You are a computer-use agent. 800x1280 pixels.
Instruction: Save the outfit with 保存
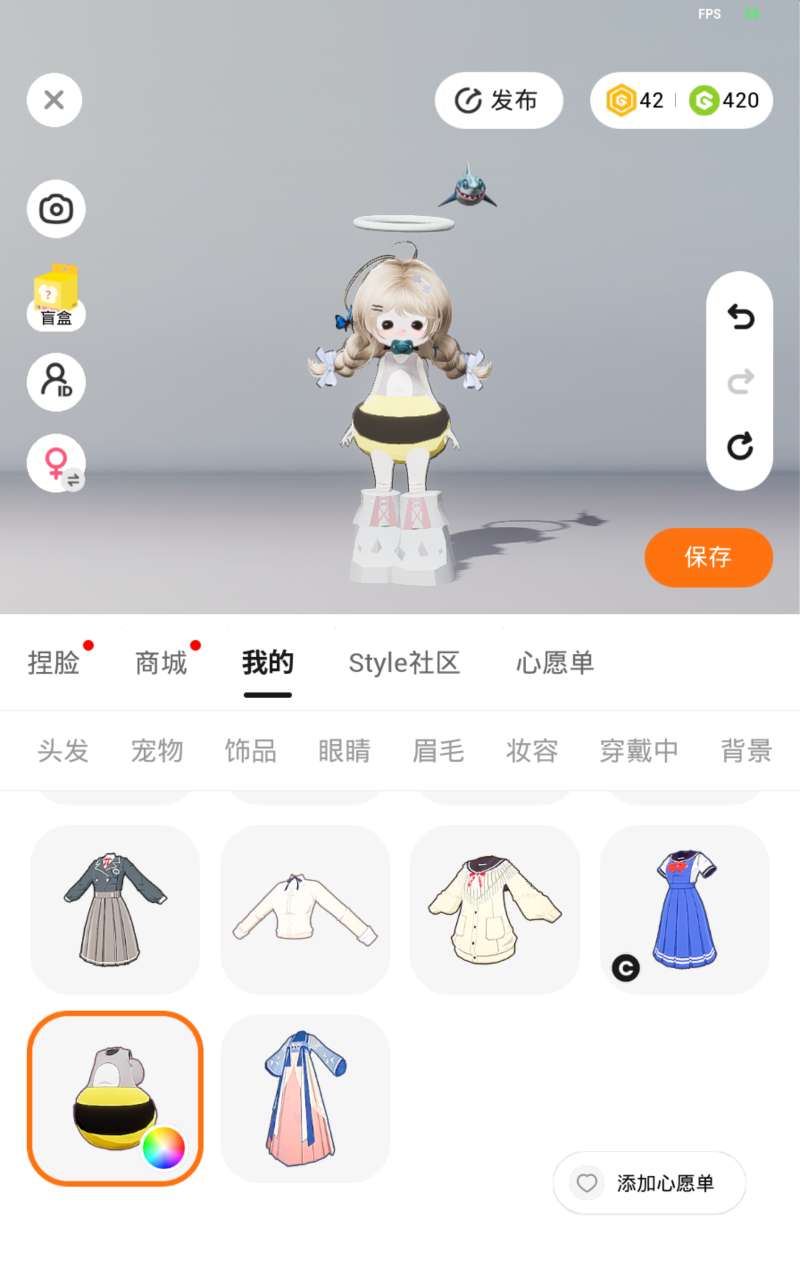pyautogui.click(x=708, y=557)
